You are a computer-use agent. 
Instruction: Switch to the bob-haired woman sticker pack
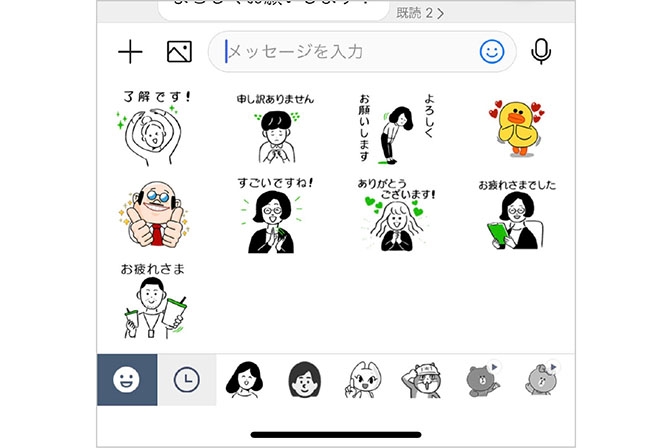pos(243,379)
